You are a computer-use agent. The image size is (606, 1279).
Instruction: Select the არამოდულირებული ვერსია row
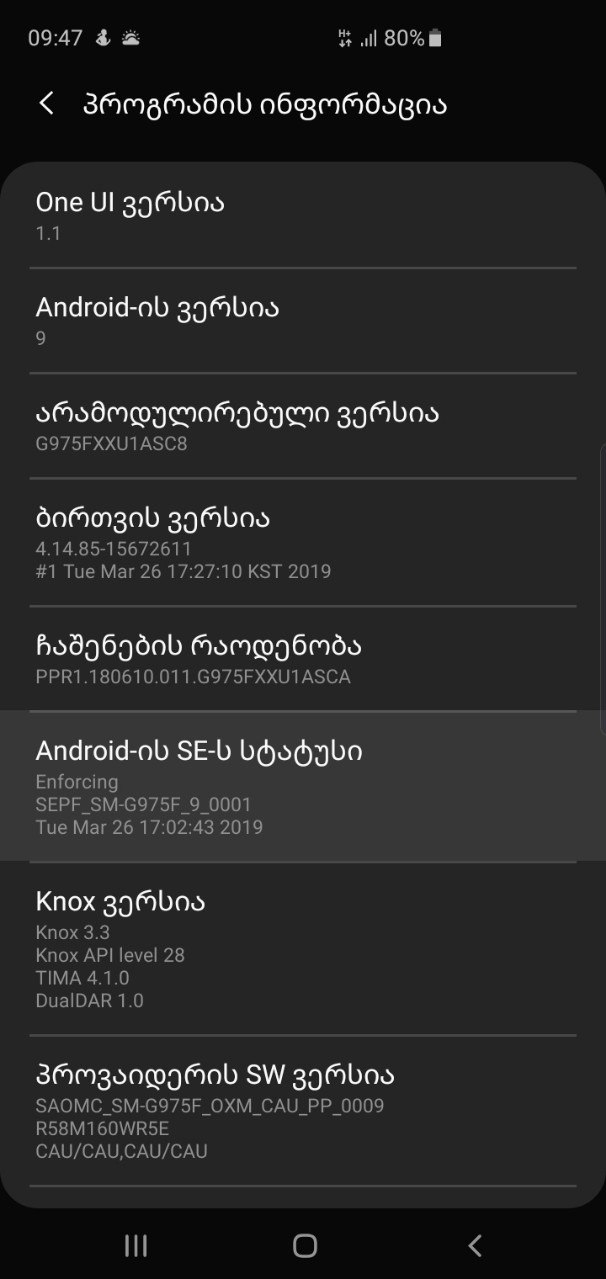point(302,426)
